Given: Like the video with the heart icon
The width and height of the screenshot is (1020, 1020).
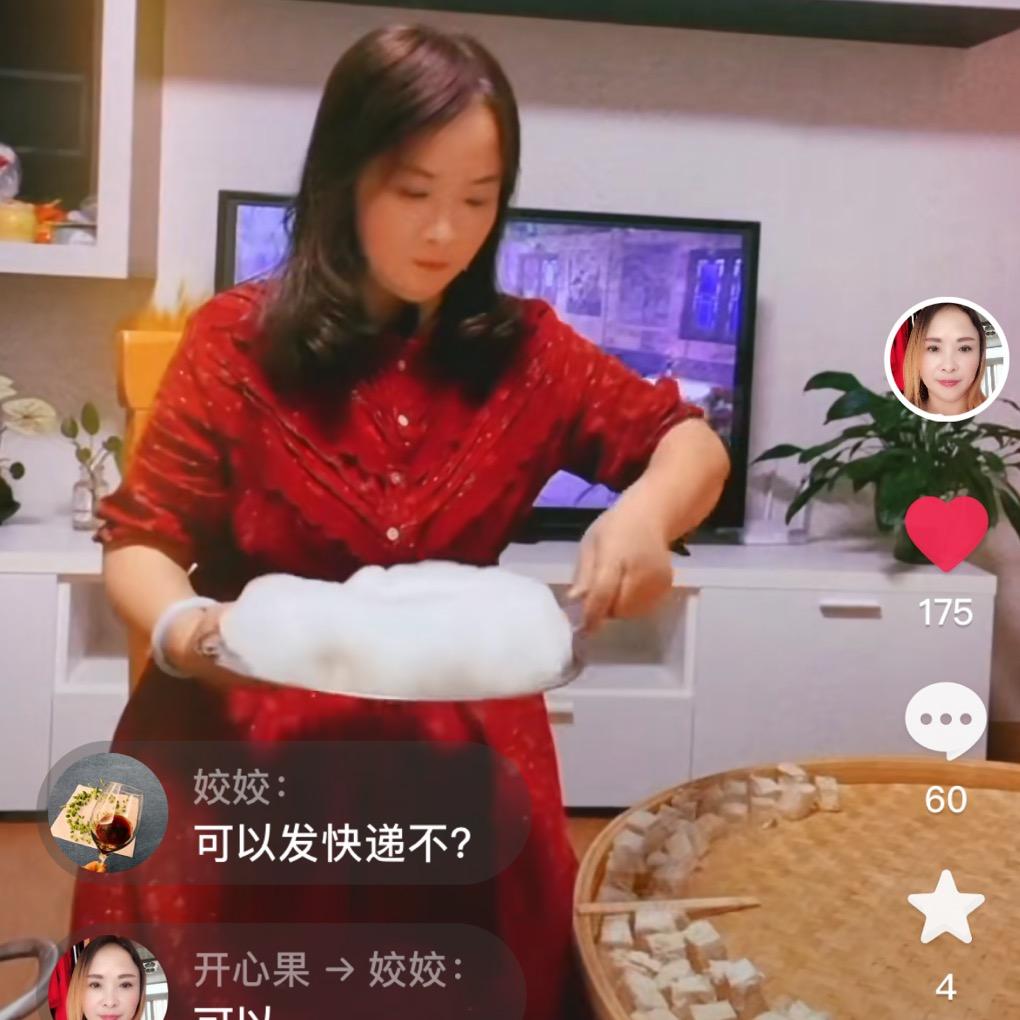Looking at the screenshot, I should 946,532.
